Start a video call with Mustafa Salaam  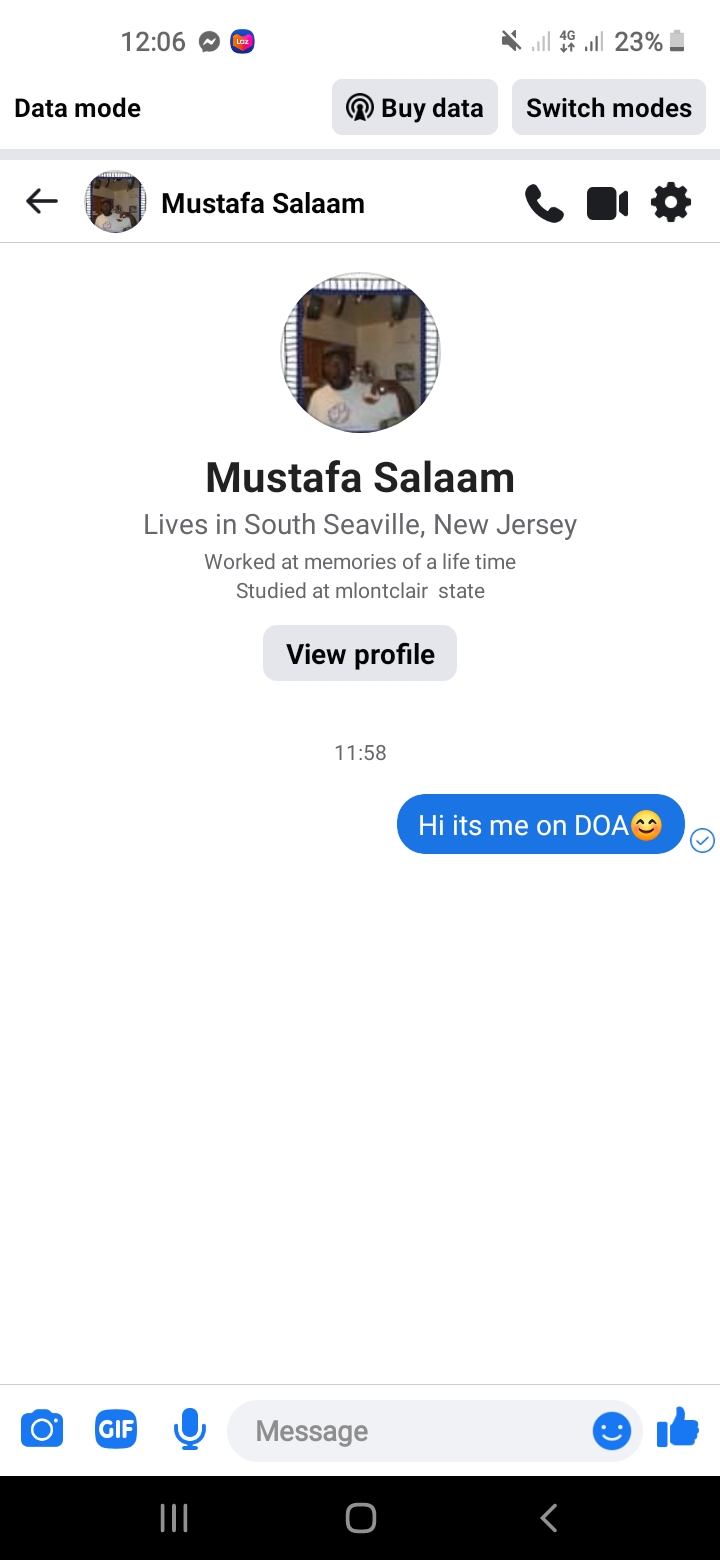point(607,203)
